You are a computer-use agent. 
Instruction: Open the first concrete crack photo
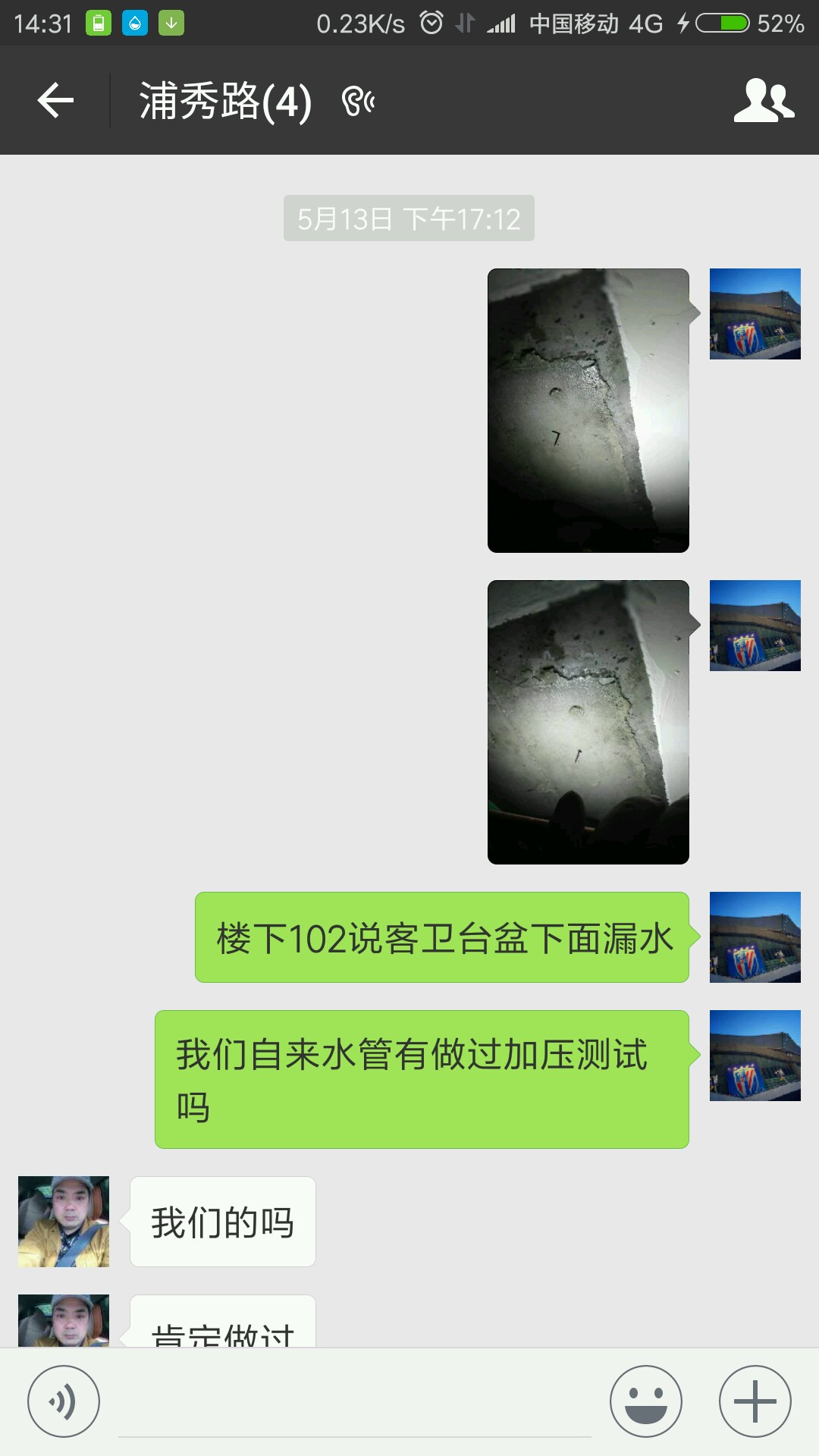pyautogui.click(x=588, y=410)
